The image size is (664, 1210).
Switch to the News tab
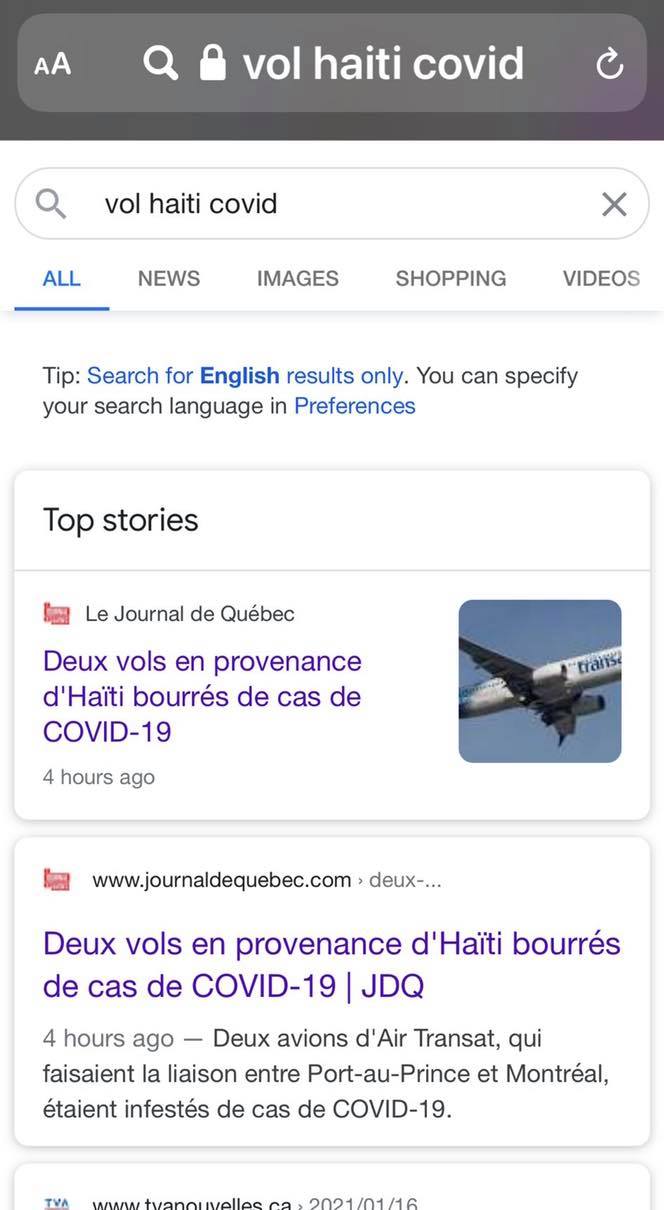169,278
